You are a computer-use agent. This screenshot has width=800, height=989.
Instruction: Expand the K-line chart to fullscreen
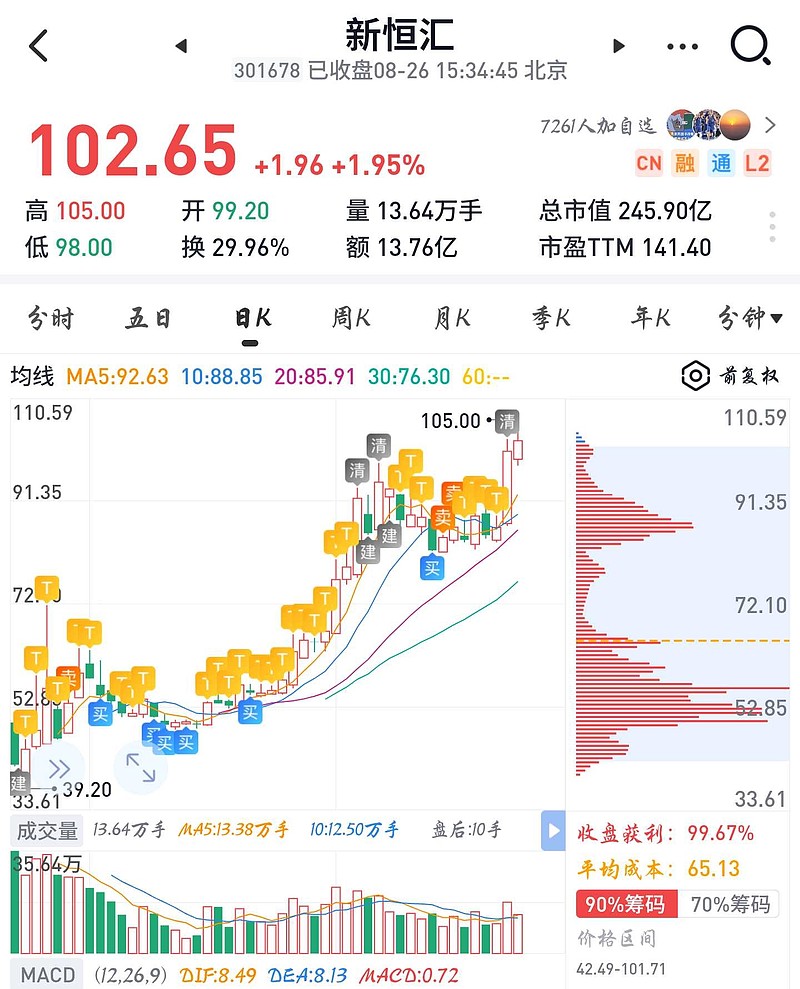click(x=141, y=768)
